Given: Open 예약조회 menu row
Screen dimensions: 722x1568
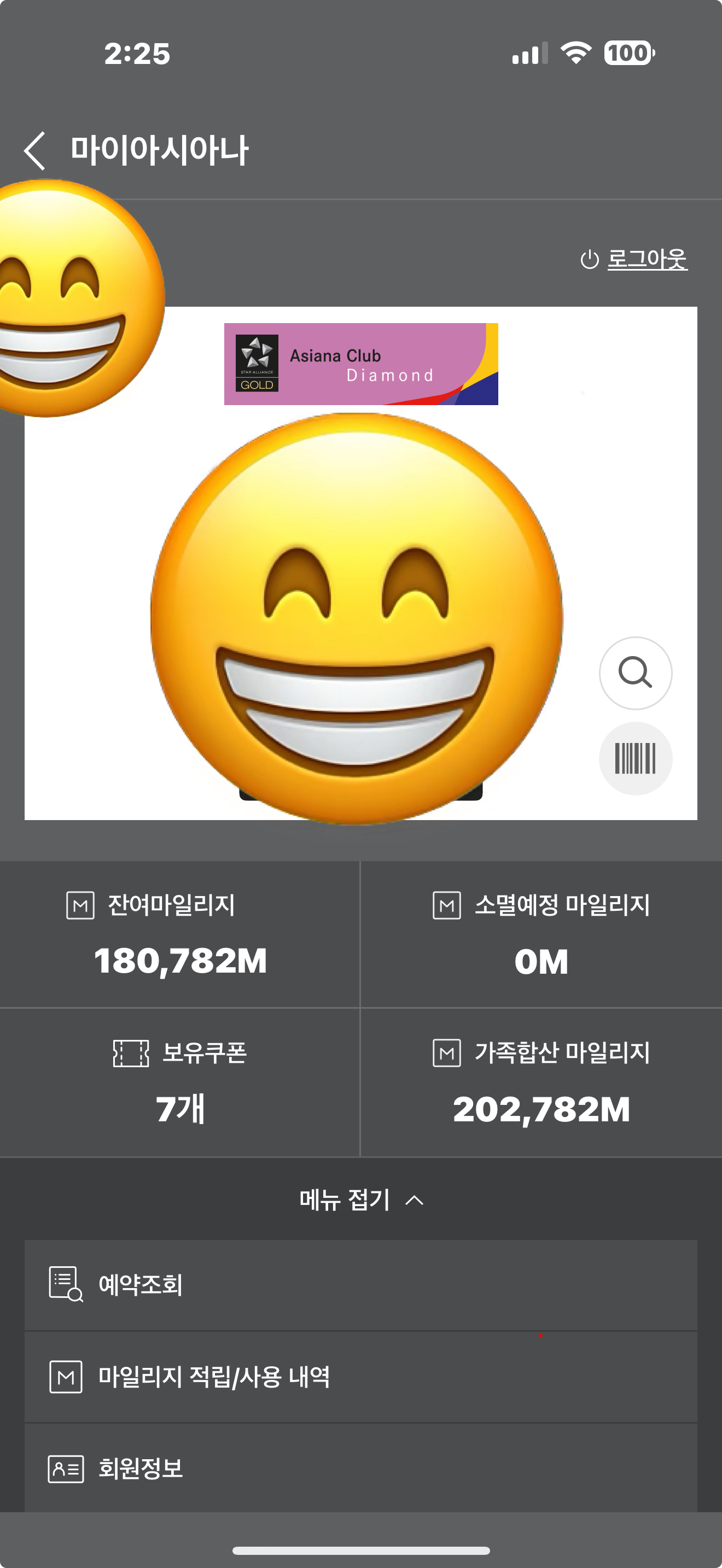Looking at the screenshot, I should point(360,1284).
